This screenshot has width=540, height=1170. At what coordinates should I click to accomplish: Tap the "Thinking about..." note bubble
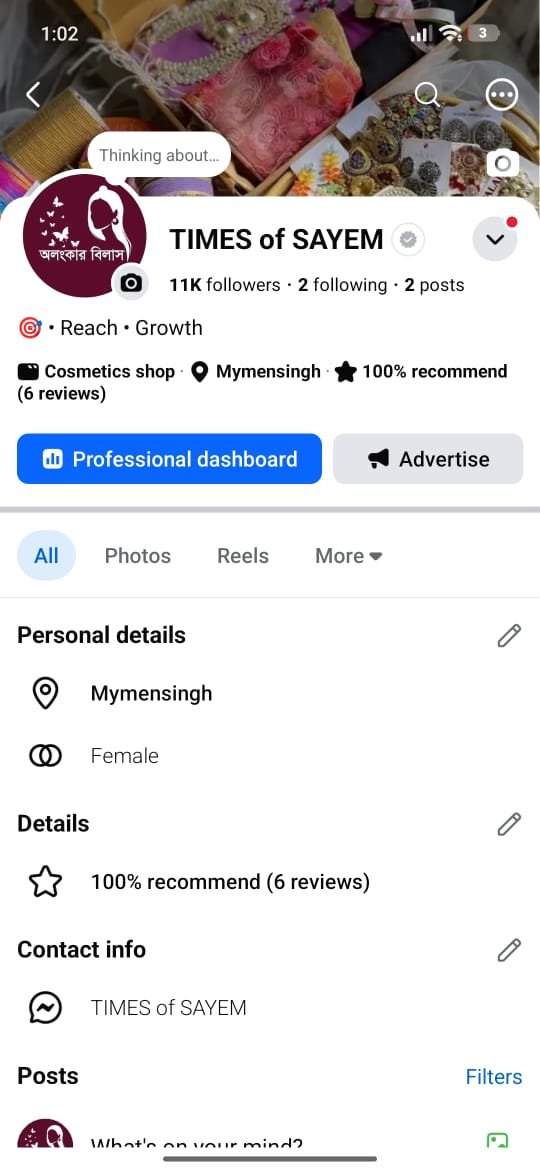[x=159, y=155]
